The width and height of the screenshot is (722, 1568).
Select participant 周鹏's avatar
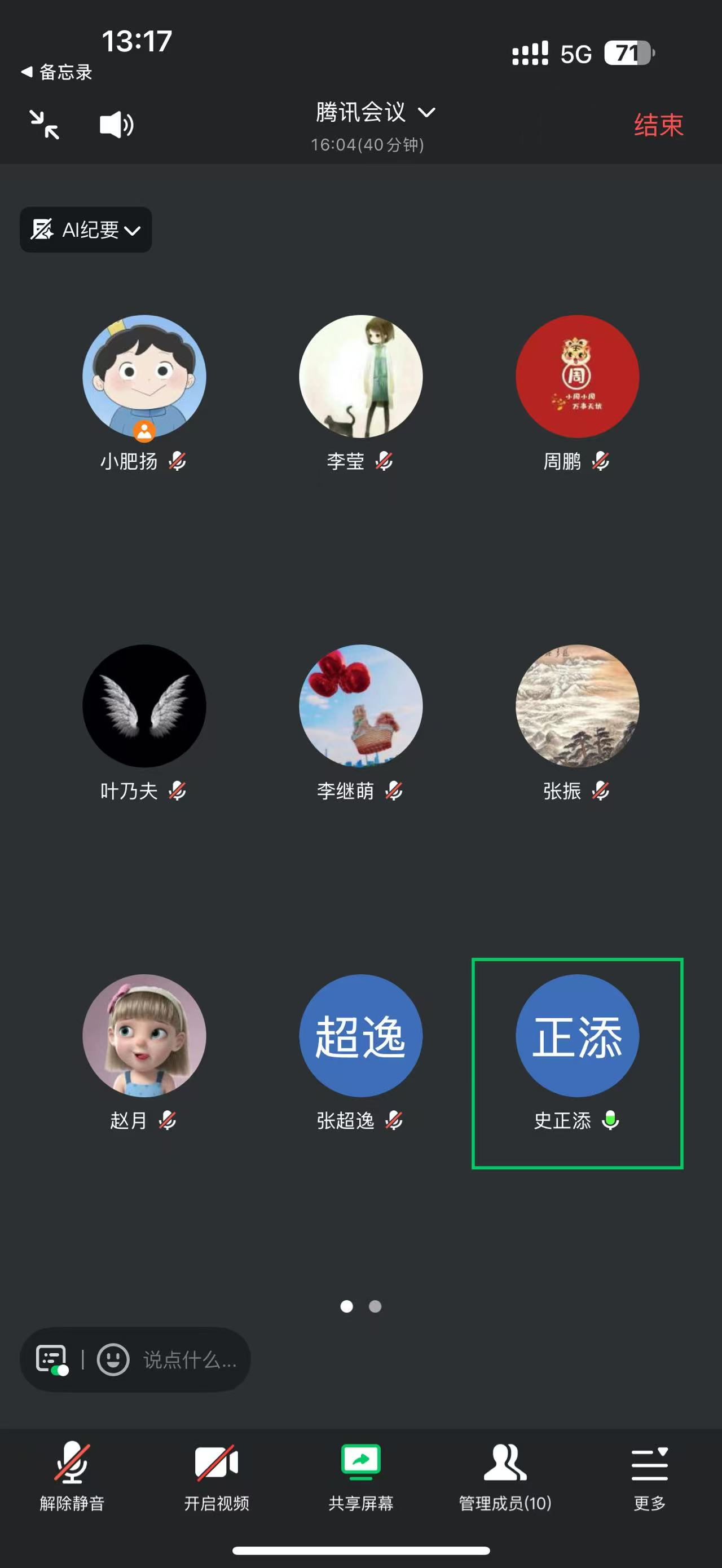[577, 376]
